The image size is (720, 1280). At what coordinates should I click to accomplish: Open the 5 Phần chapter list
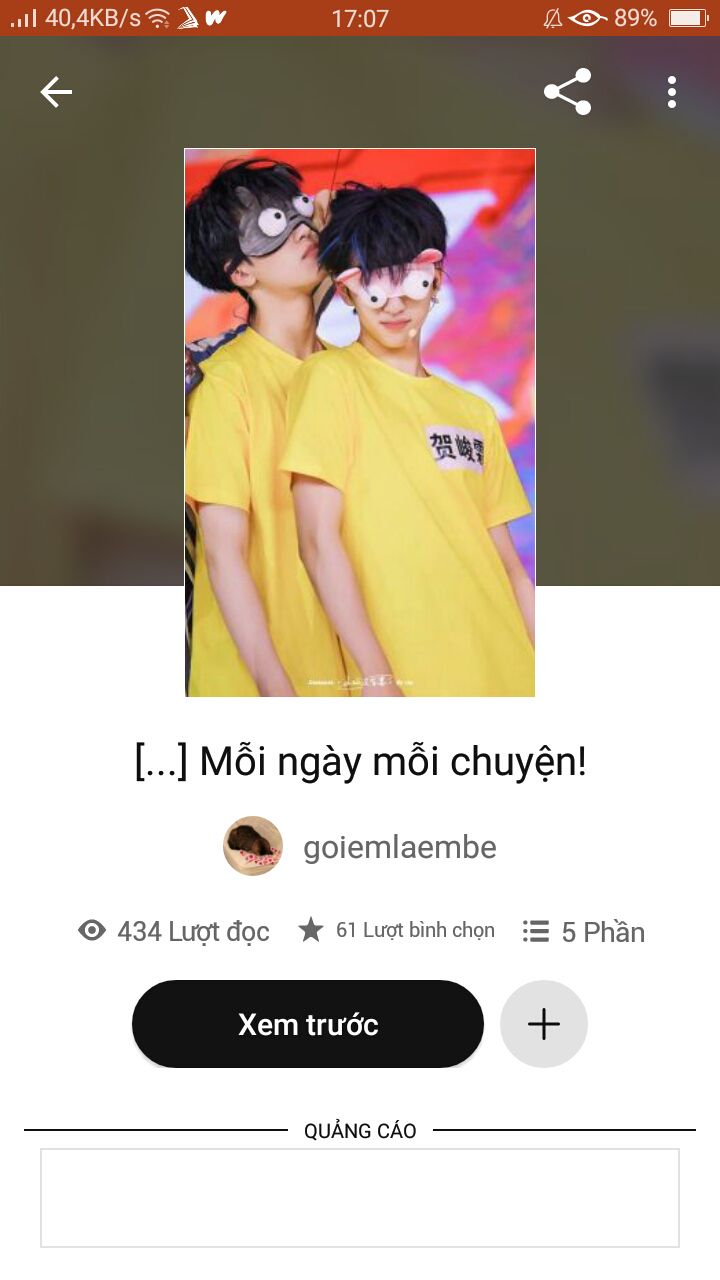pyautogui.click(x=584, y=932)
